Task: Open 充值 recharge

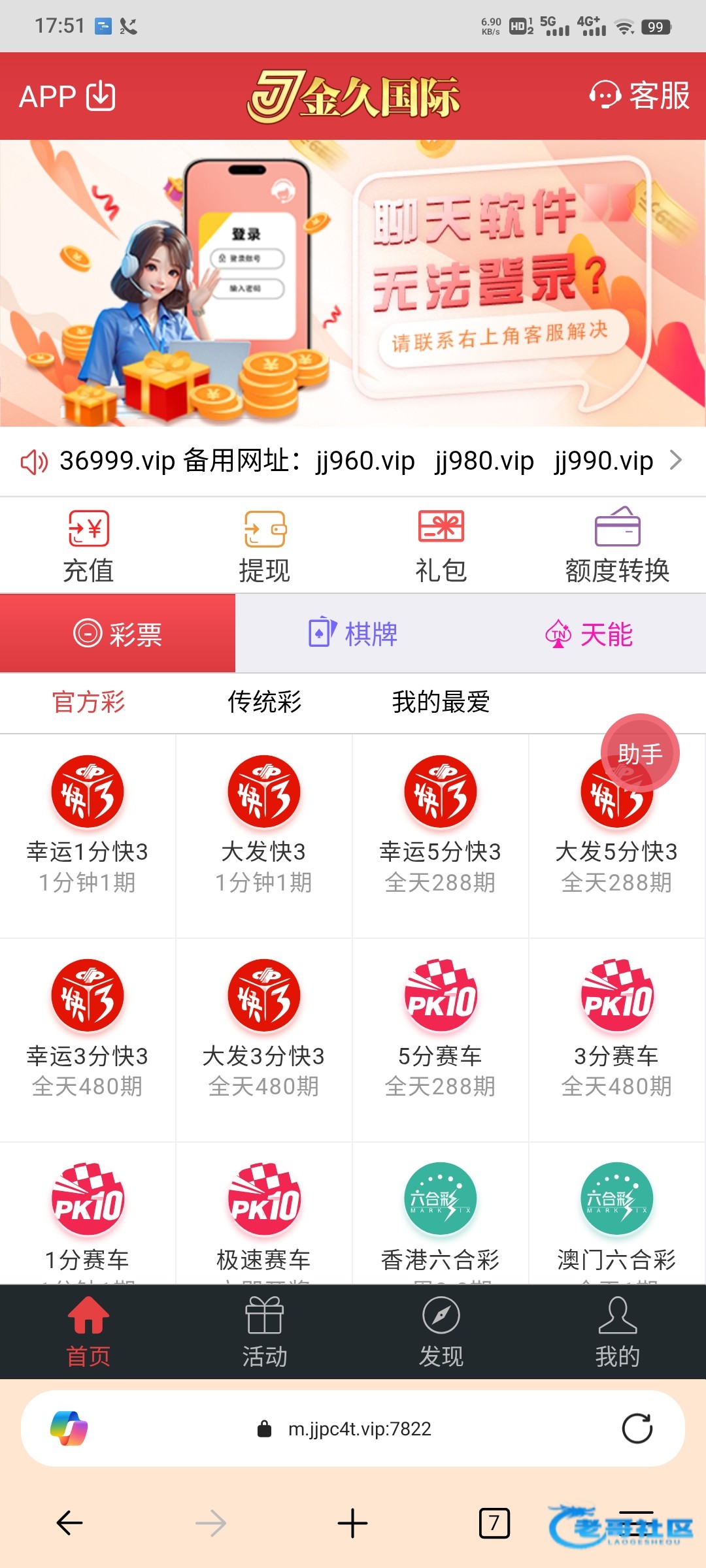Action: pyautogui.click(x=88, y=546)
